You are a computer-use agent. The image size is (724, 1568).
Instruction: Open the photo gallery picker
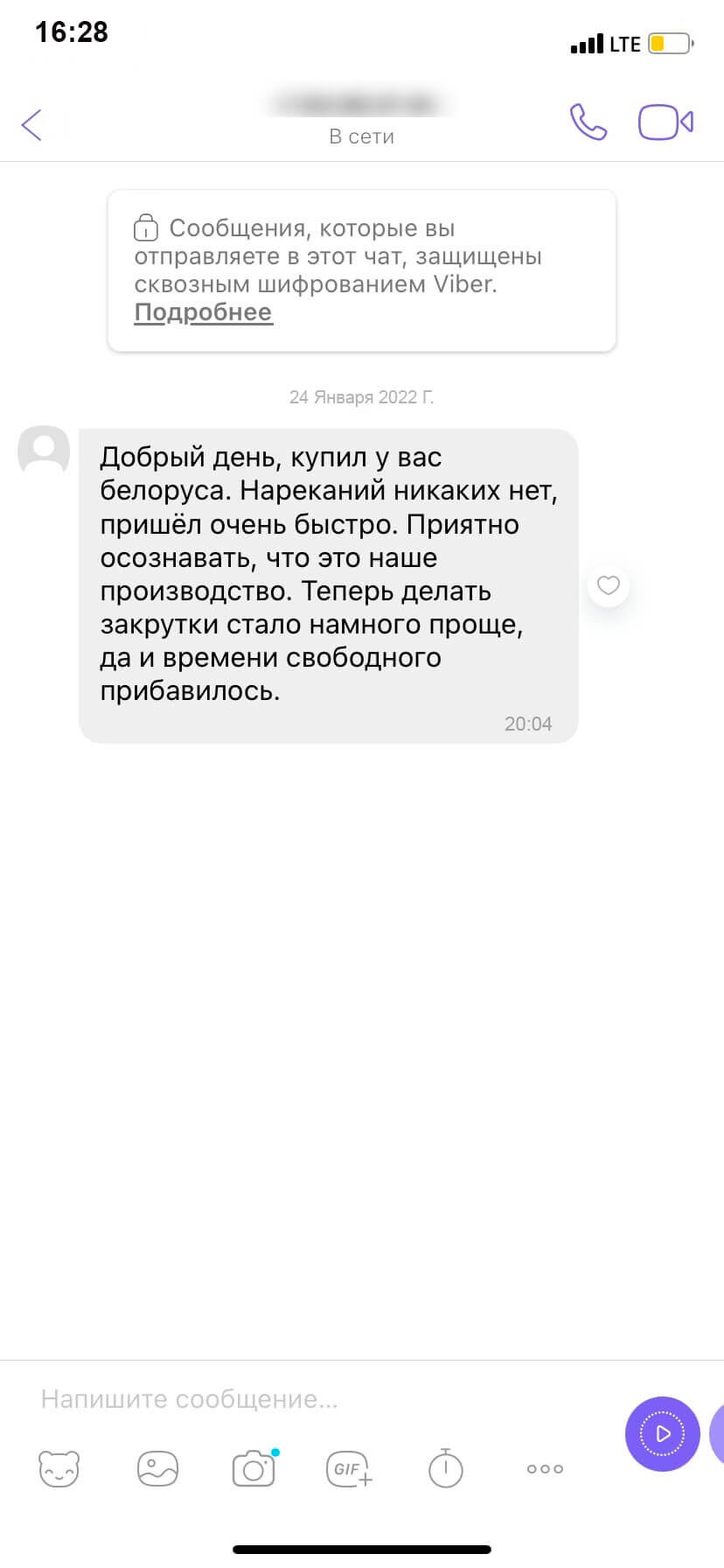[157, 1468]
